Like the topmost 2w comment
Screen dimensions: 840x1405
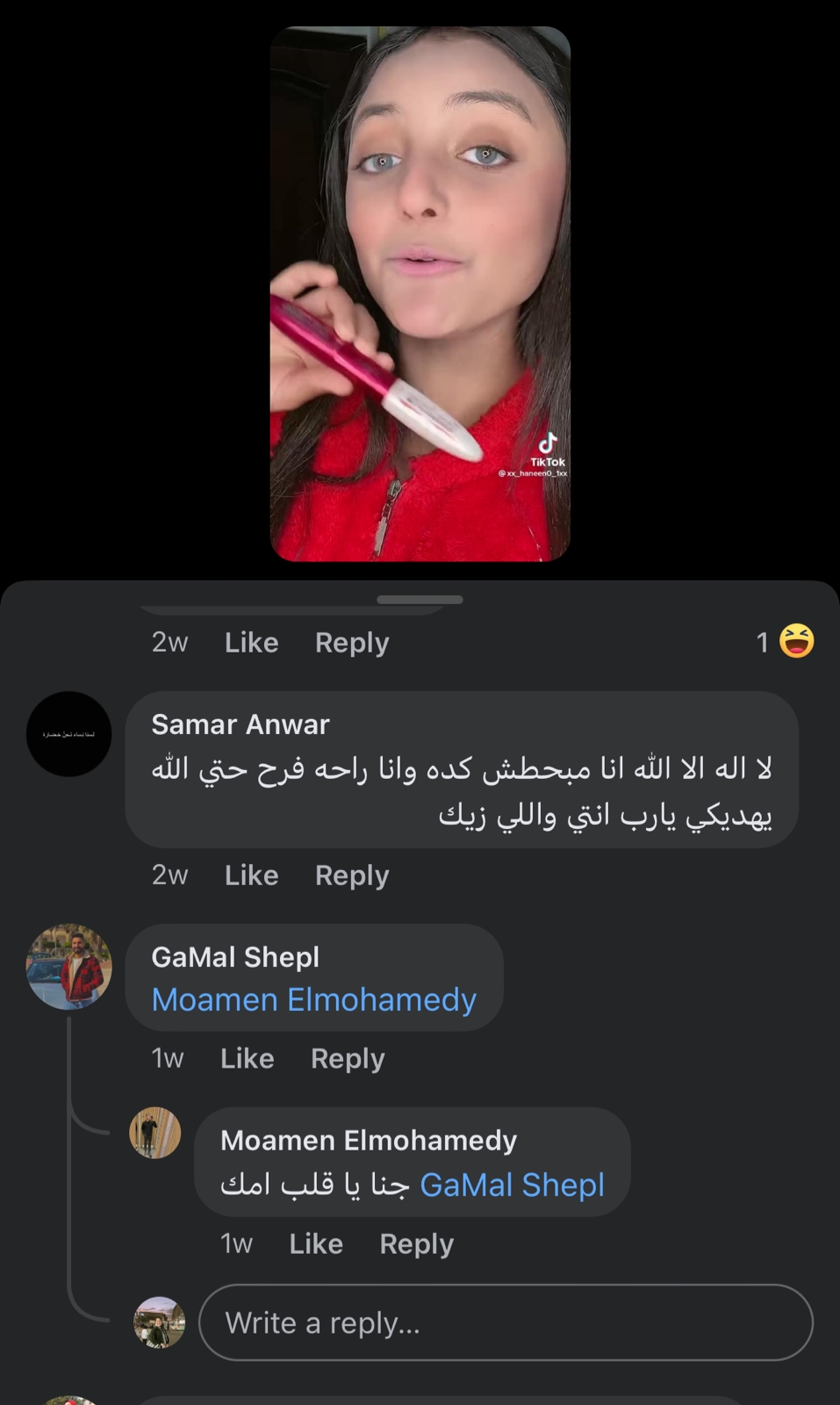tap(251, 643)
